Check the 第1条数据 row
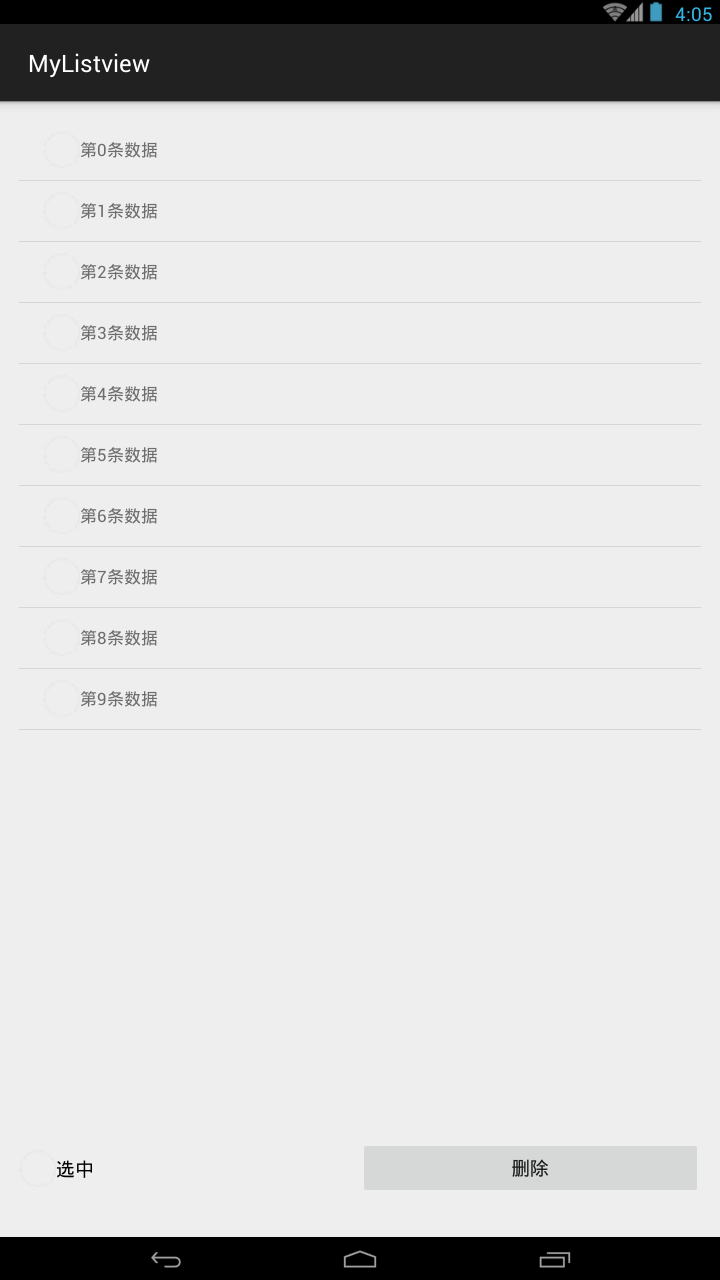The height and width of the screenshot is (1280, 720). coord(61,211)
